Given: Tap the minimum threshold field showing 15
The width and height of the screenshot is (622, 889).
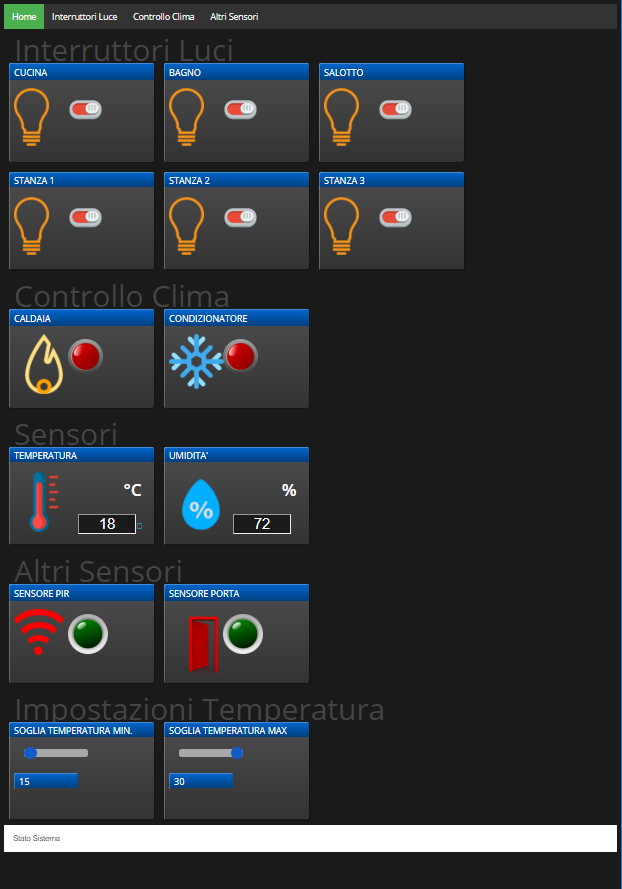Looking at the screenshot, I should coord(45,781).
